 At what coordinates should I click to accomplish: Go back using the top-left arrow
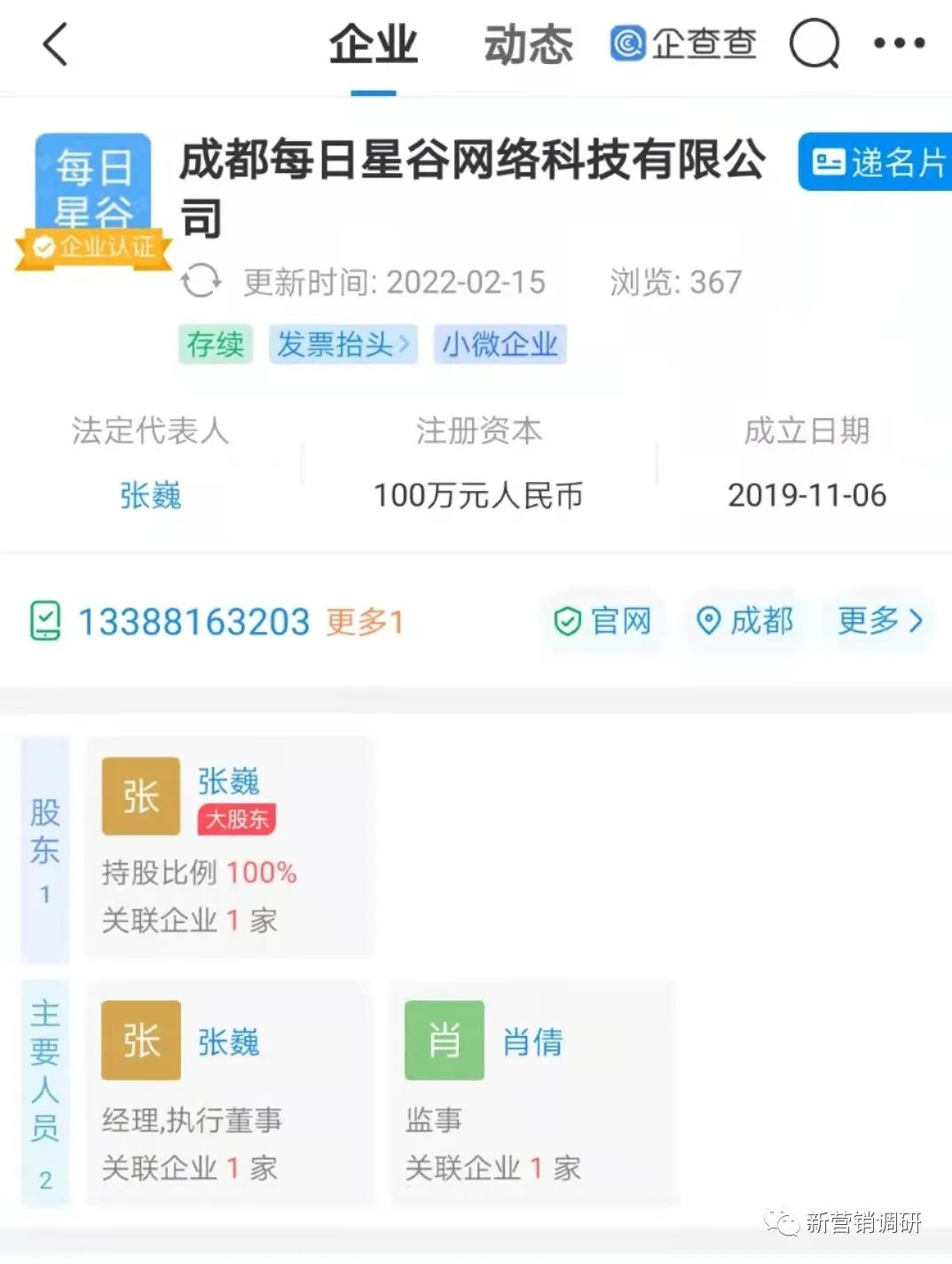[55, 44]
